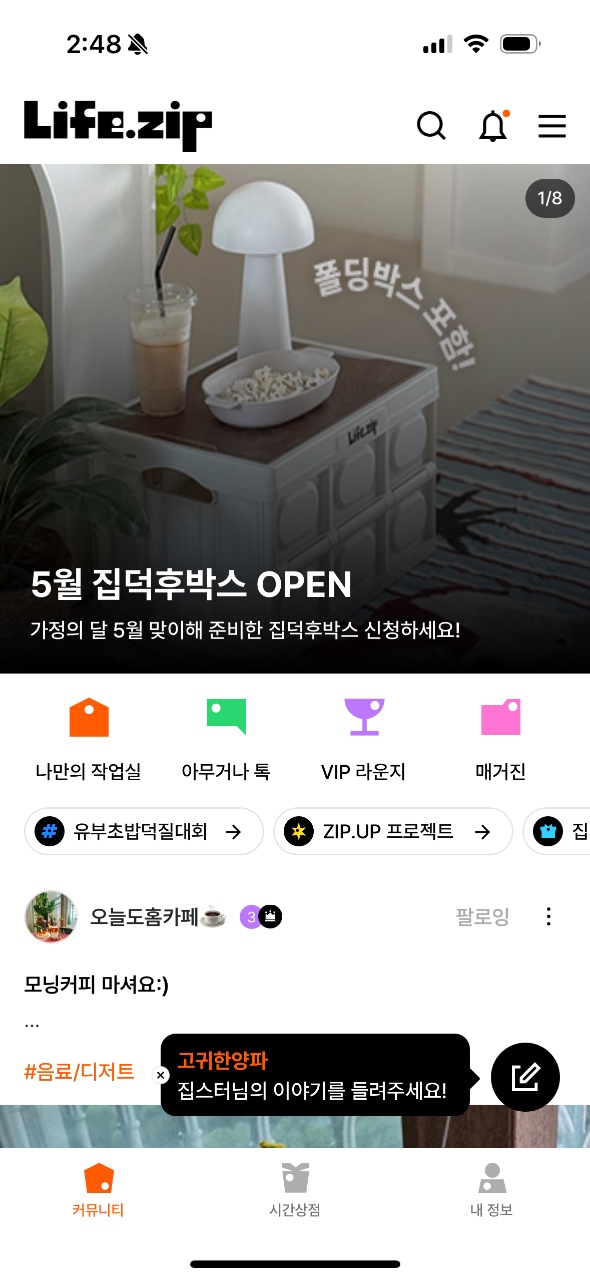Go to 나만의 작업실

tap(88, 740)
